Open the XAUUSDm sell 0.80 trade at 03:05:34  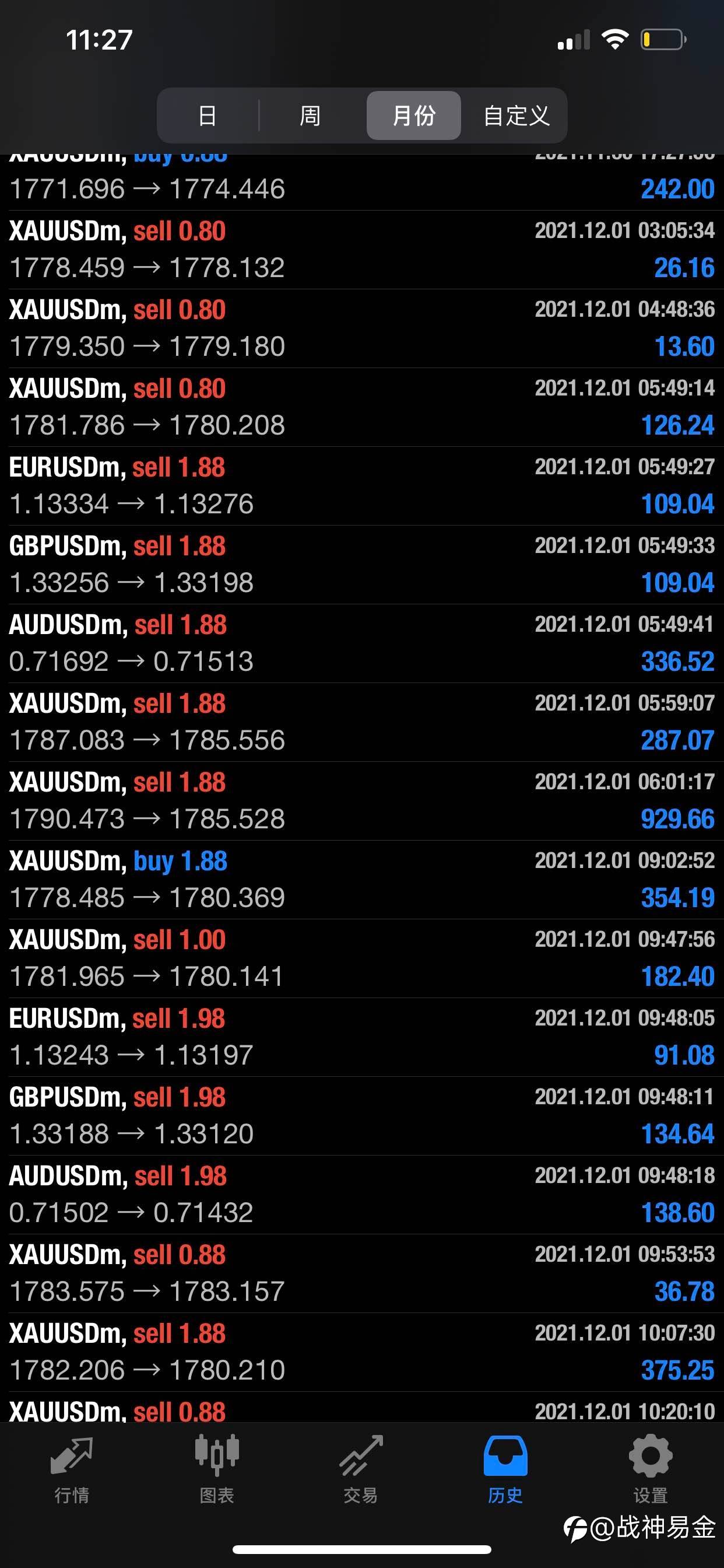(362, 250)
